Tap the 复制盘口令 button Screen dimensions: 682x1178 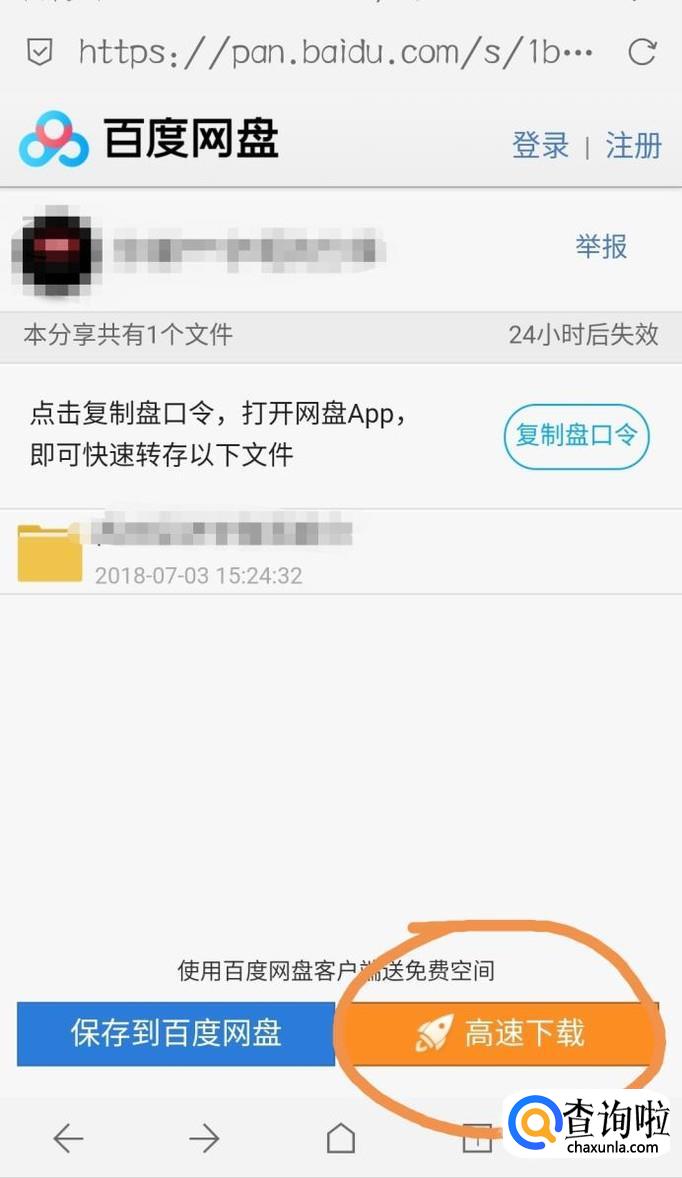[x=576, y=436]
